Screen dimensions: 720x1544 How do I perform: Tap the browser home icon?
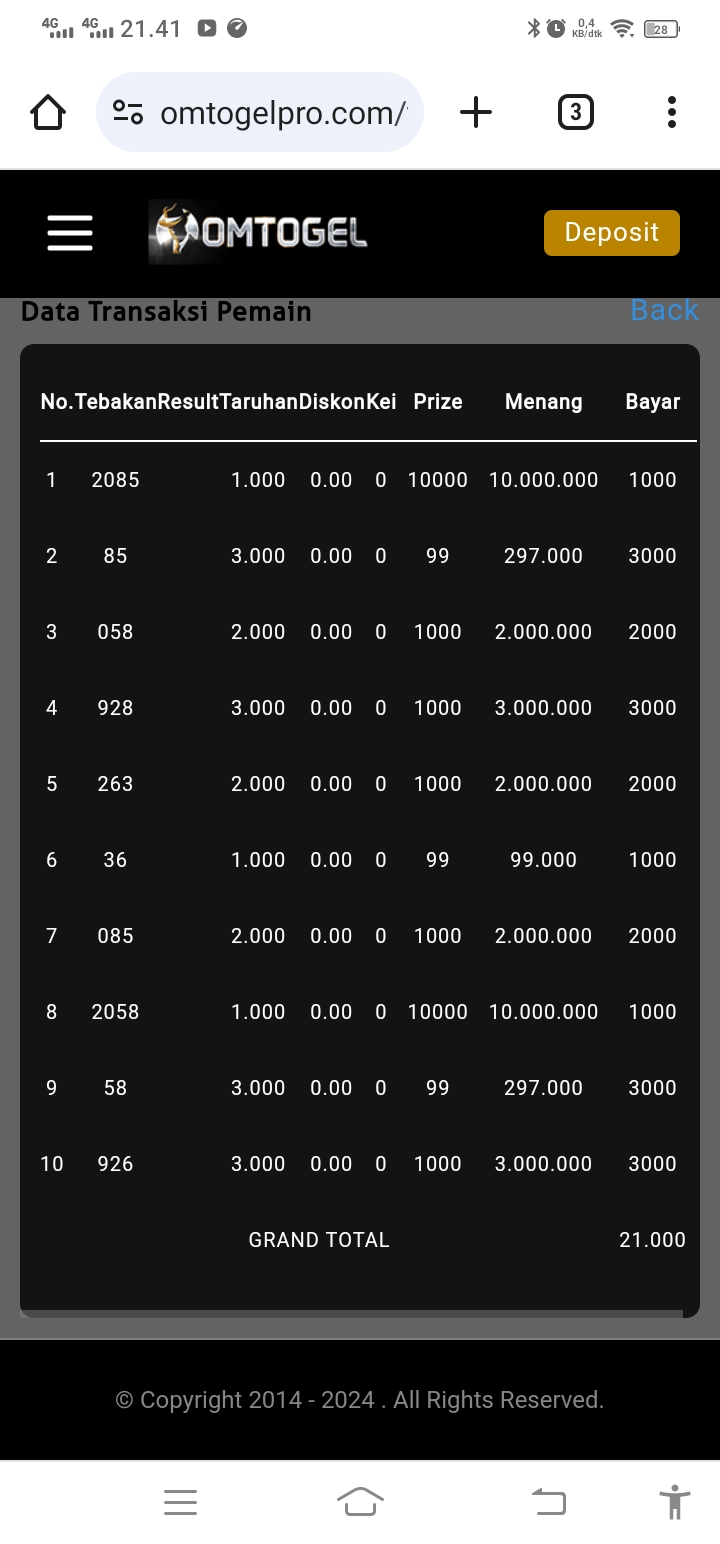pyautogui.click(x=48, y=112)
